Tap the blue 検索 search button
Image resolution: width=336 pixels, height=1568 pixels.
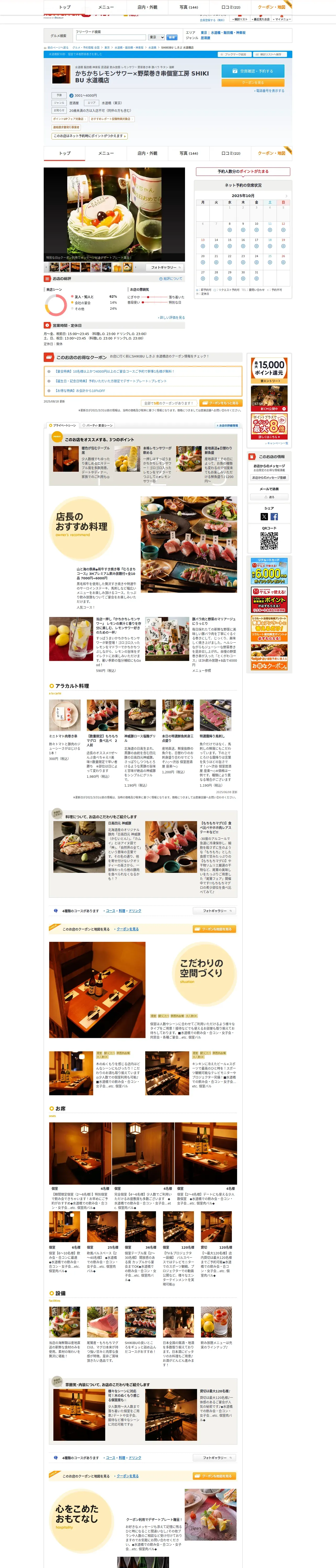pyautogui.click(x=172, y=37)
